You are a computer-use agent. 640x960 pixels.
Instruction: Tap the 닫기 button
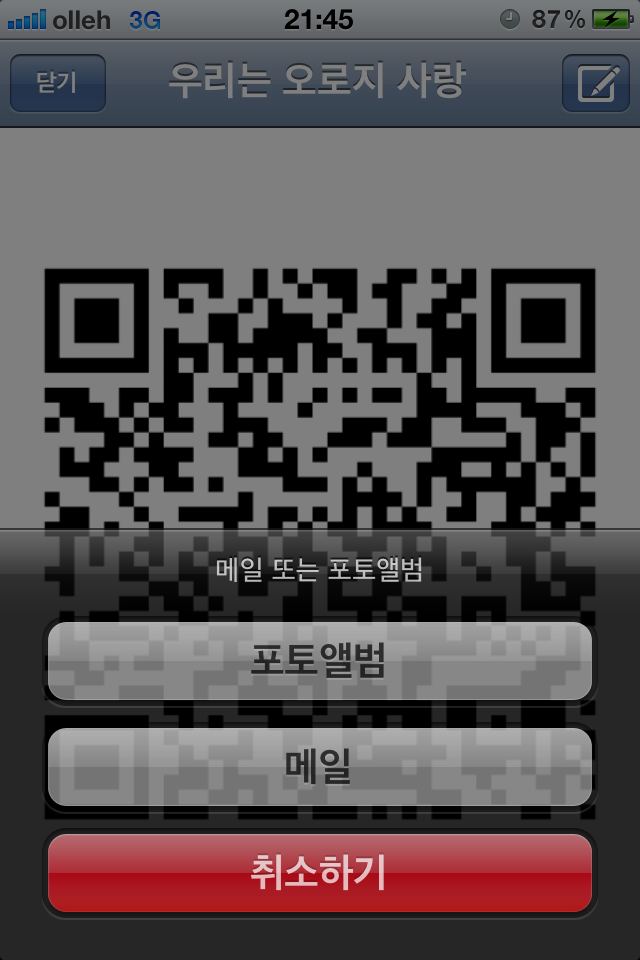point(57,83)
